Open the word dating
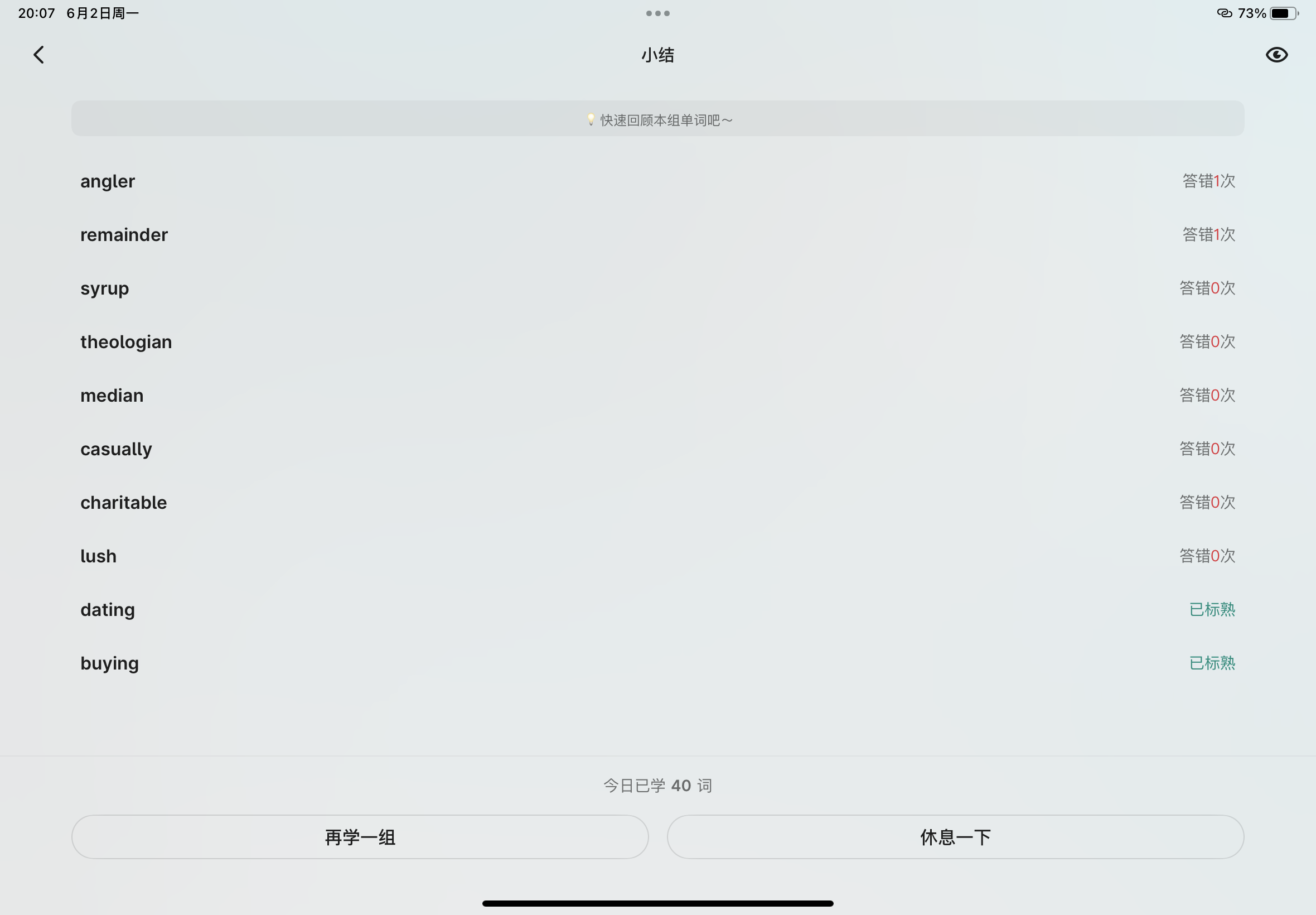Image resolution: width=1316 pixels, height=915 pixels. click(107, 609)
